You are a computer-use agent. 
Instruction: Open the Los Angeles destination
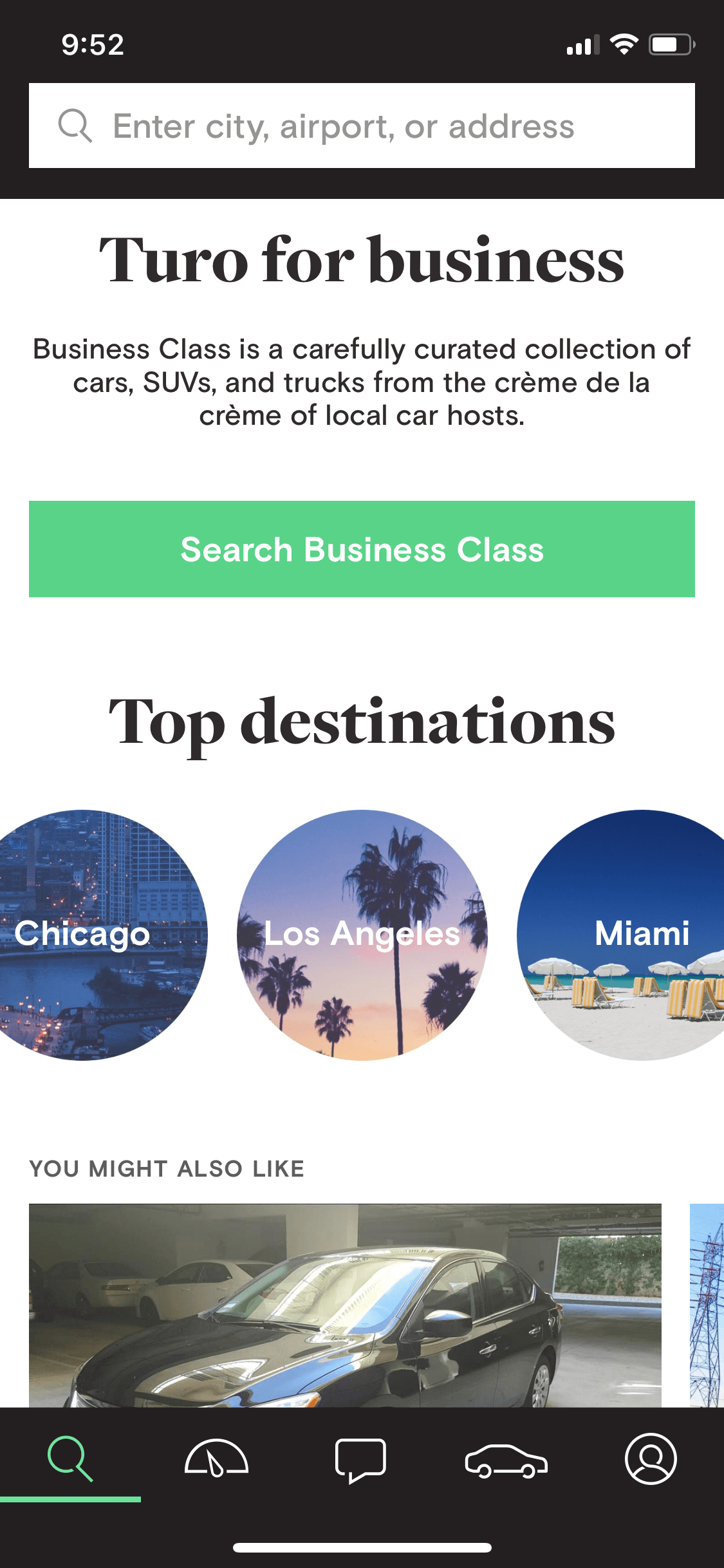coord(362,935)
